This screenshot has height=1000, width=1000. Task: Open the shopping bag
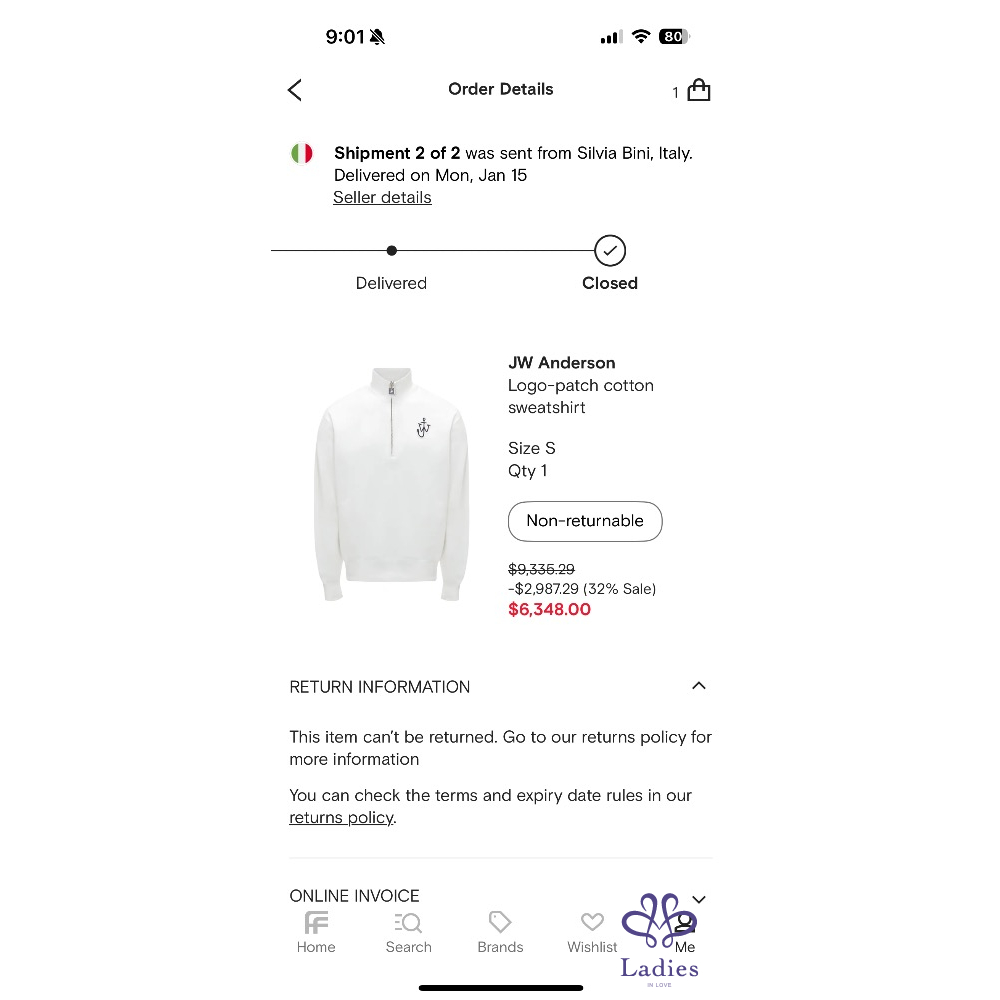click(x=698, y=90)
